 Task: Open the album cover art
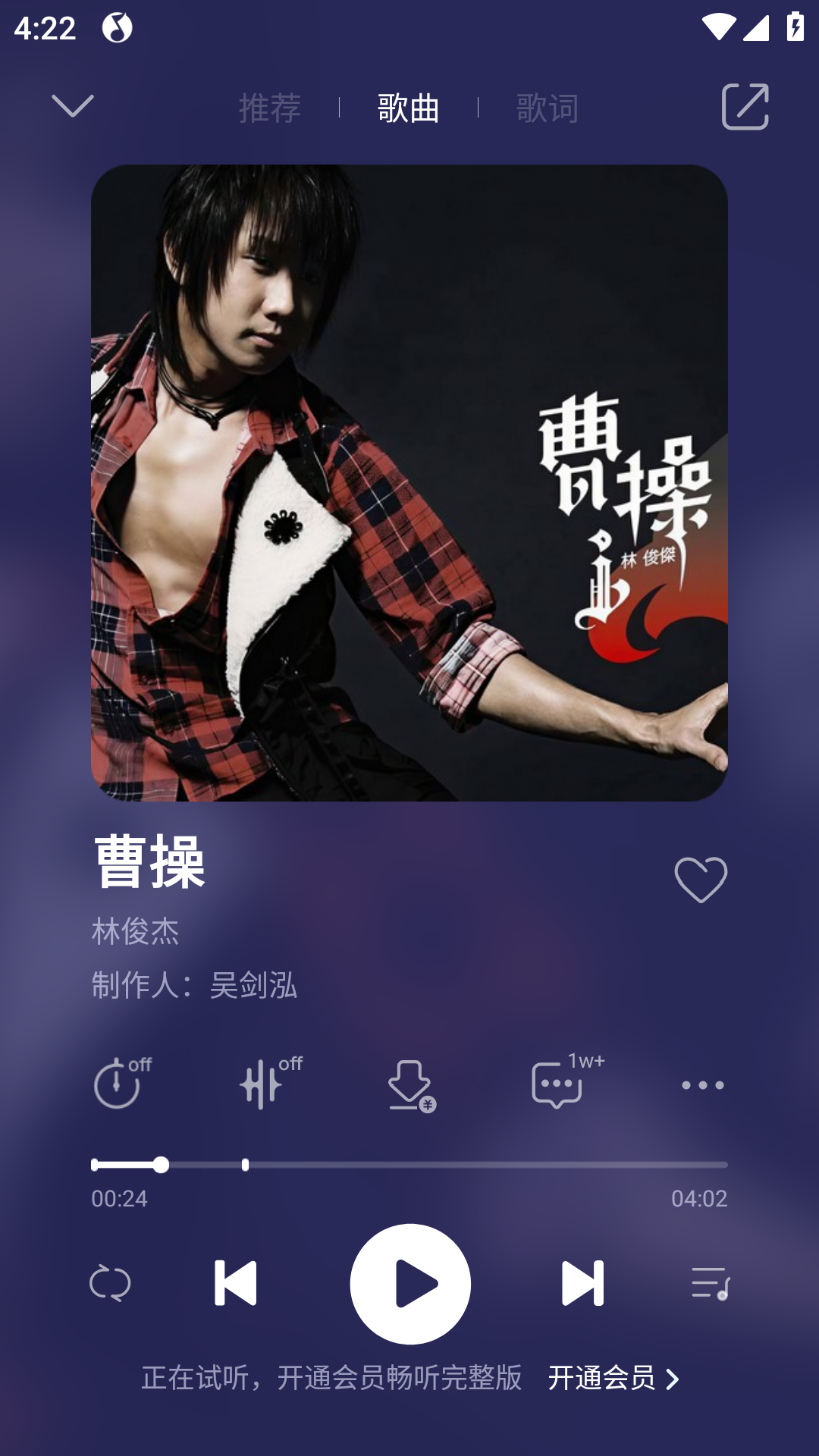click(x=409, y=483)
